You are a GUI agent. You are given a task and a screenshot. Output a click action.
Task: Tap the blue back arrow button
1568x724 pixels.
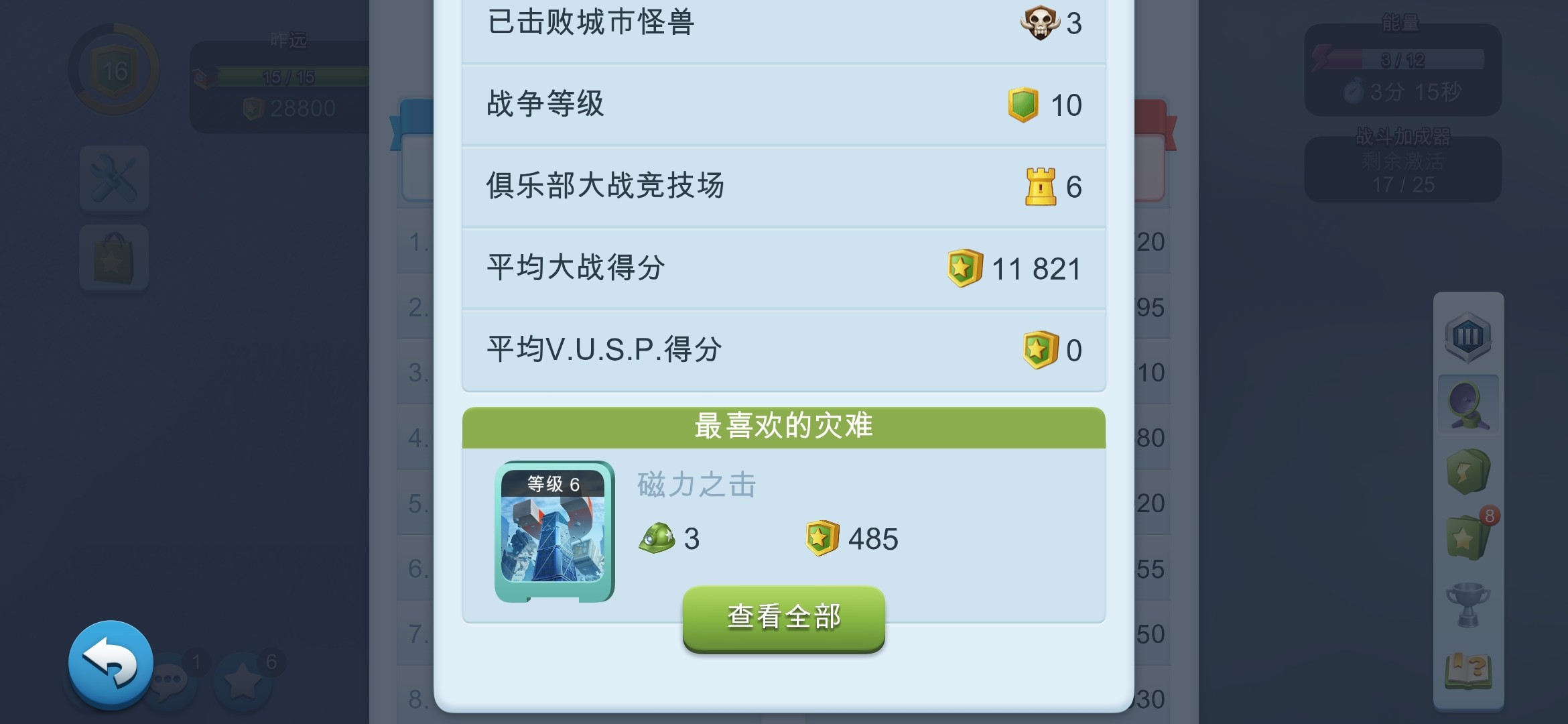[x=111, y=664]
